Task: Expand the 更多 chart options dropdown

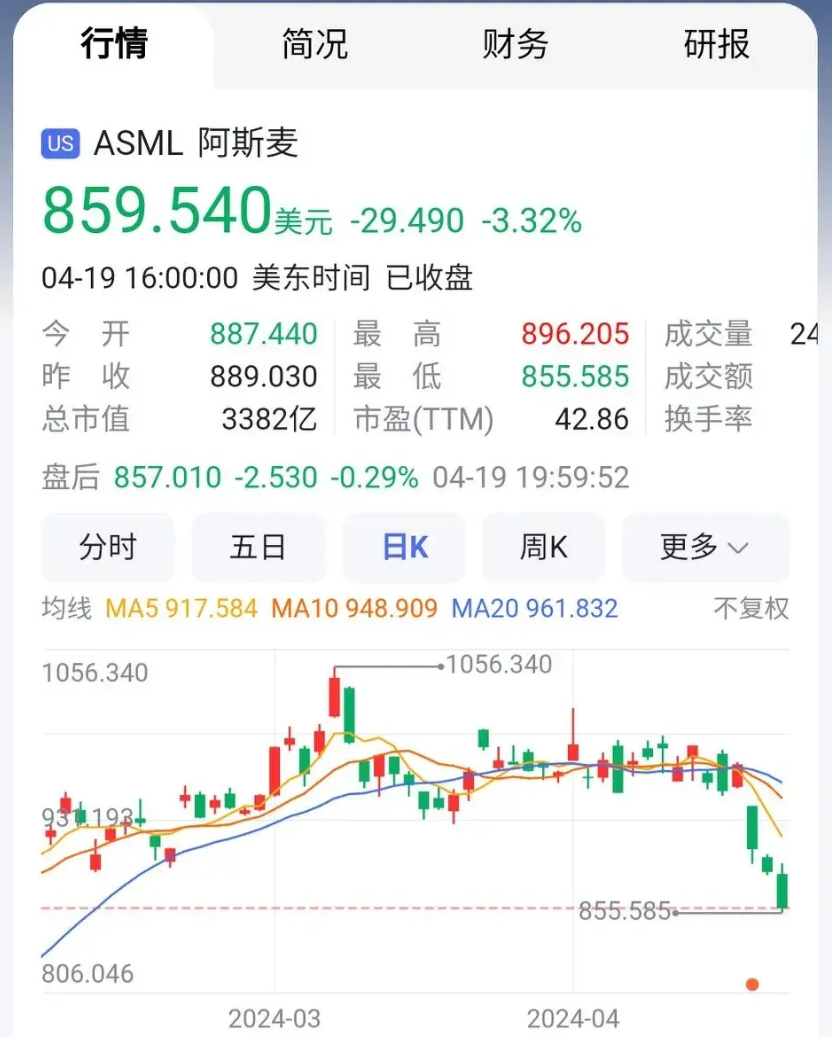Action: pyautogui.click(x=705, y=547)
